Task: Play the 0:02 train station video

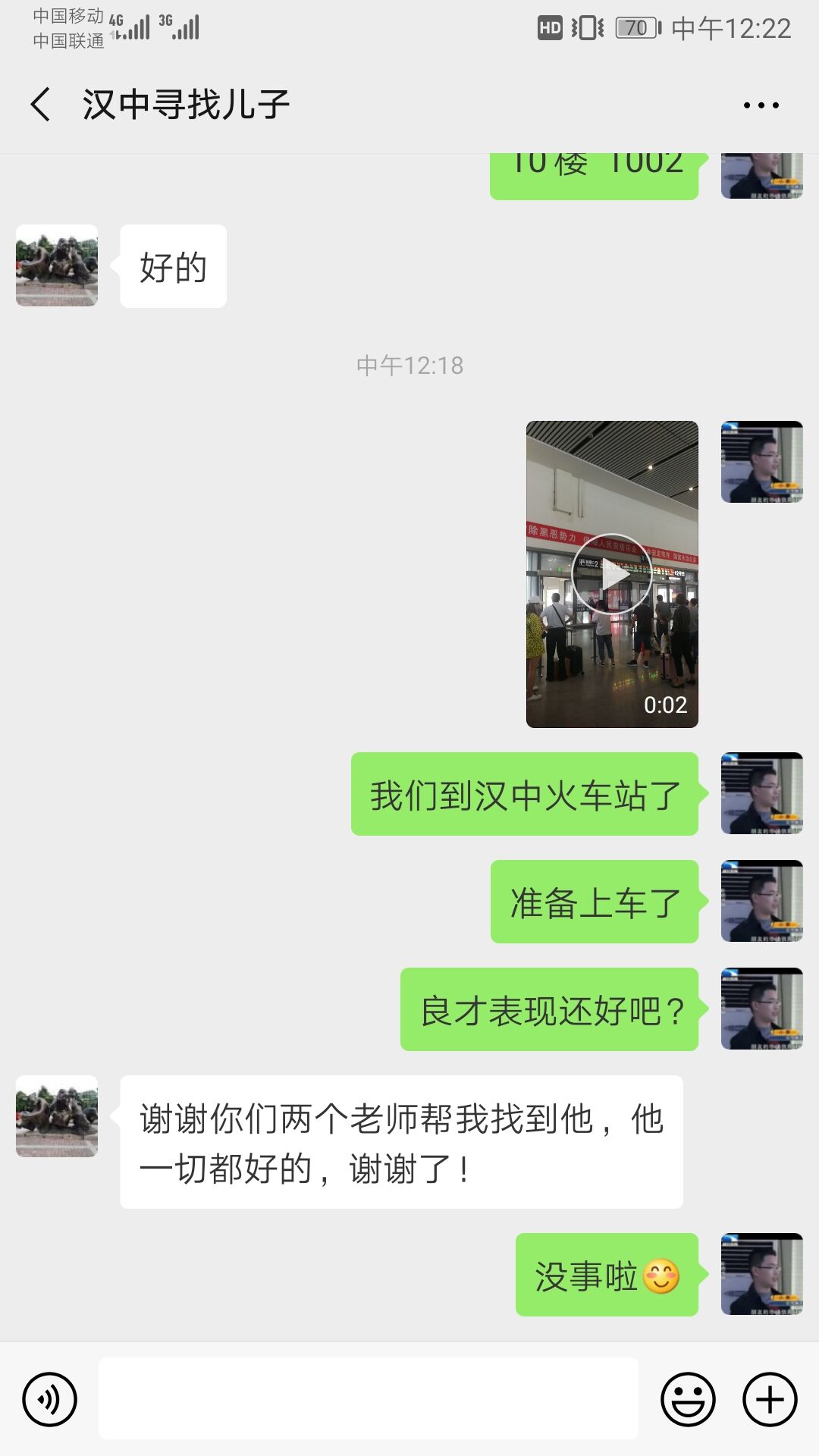Action: pyautogui.click(x=611, y=574)
